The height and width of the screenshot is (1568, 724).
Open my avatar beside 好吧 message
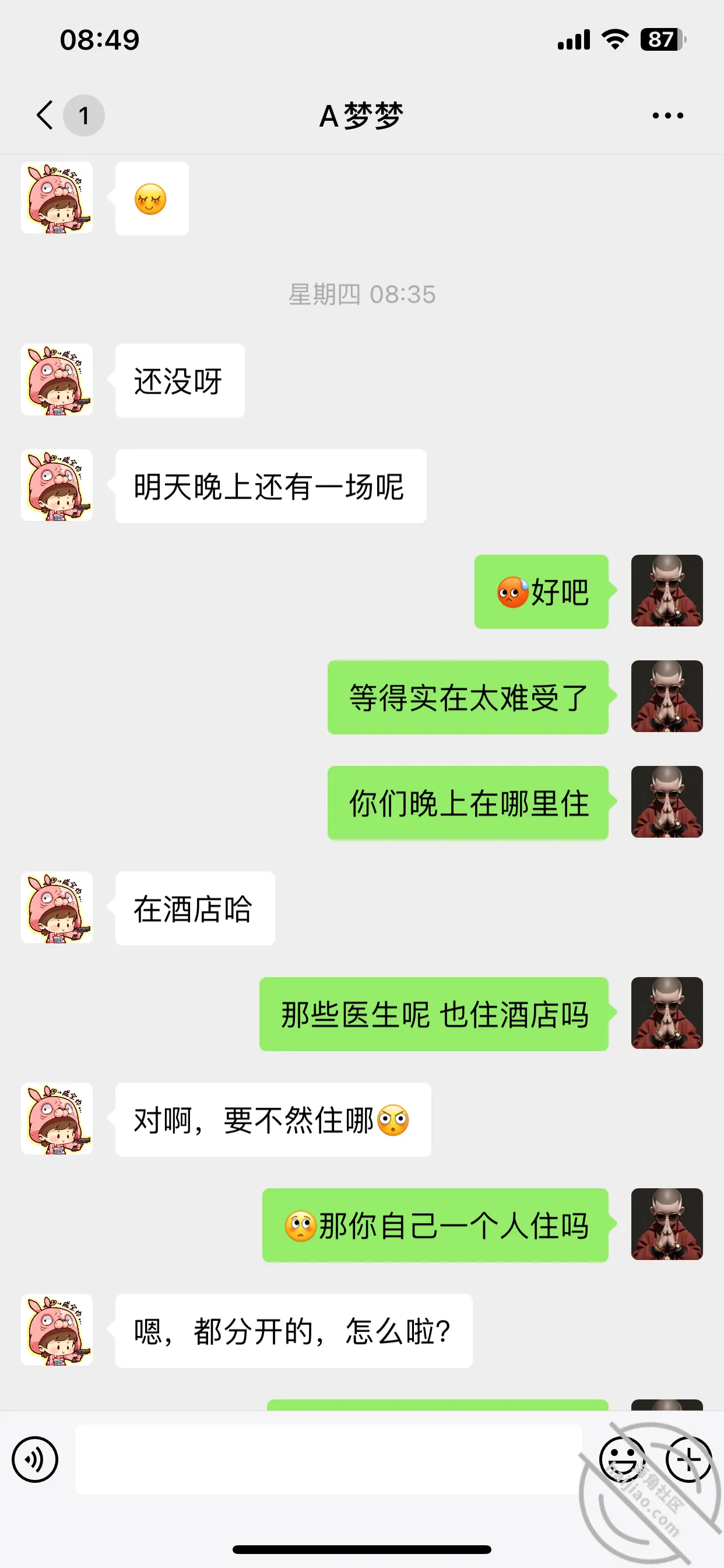[667, 590]
